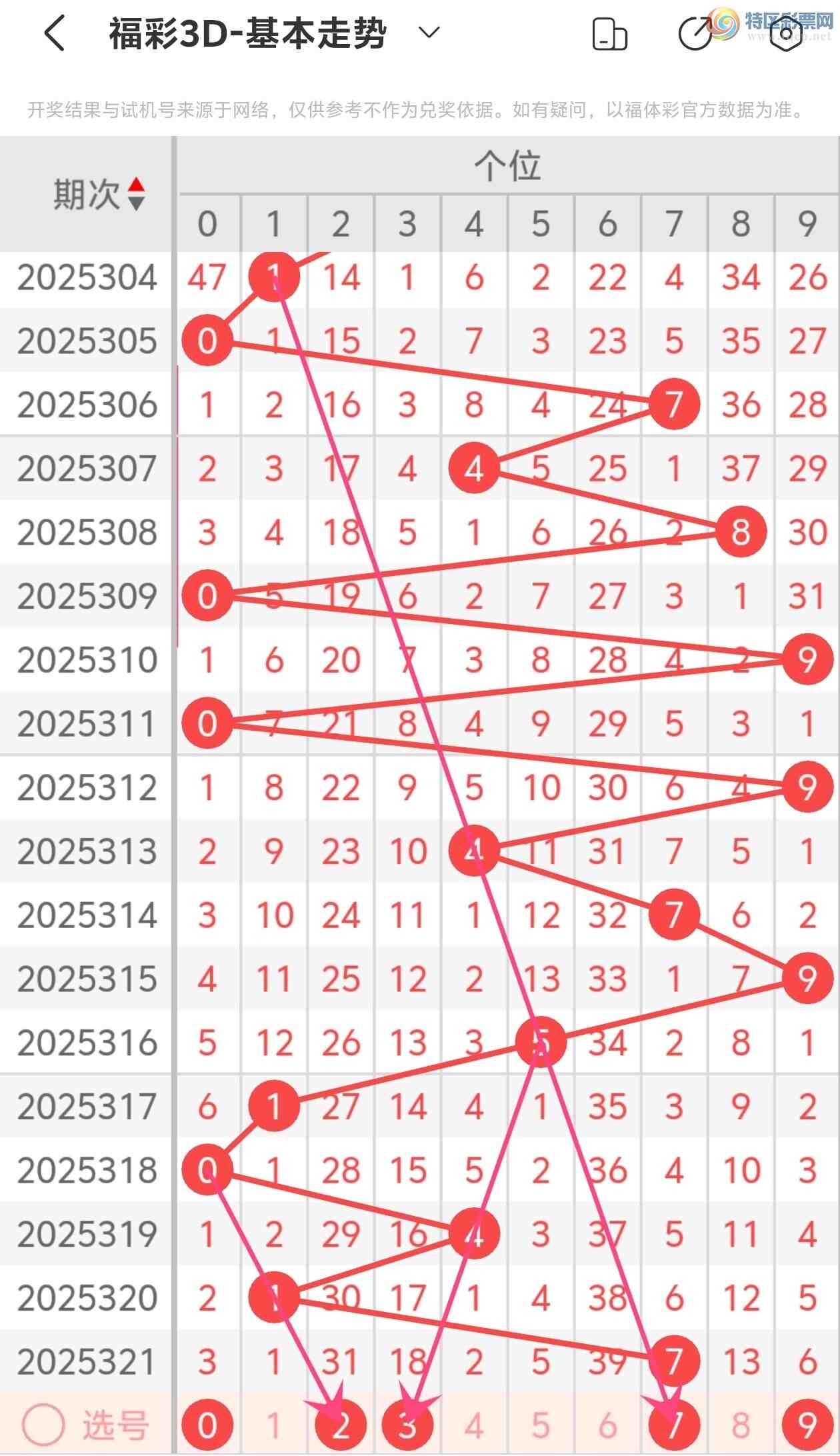Deselect number 7 in 选号 row

(x=674, y=1425)
